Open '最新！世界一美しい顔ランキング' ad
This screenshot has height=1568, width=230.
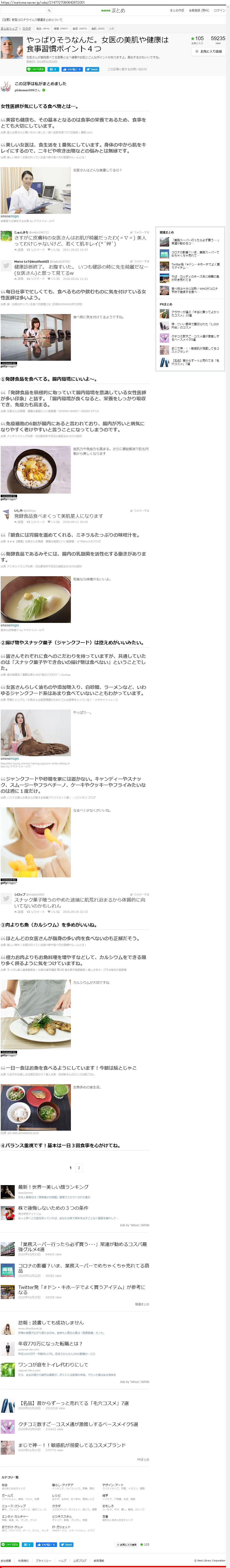53,1187
